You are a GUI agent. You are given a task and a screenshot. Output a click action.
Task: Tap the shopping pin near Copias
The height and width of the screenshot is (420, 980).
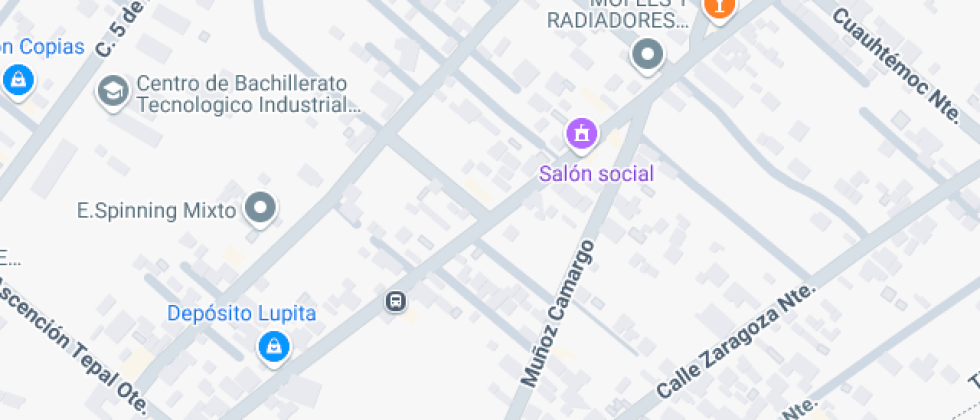pyautogui.click(x=17, y=79)
